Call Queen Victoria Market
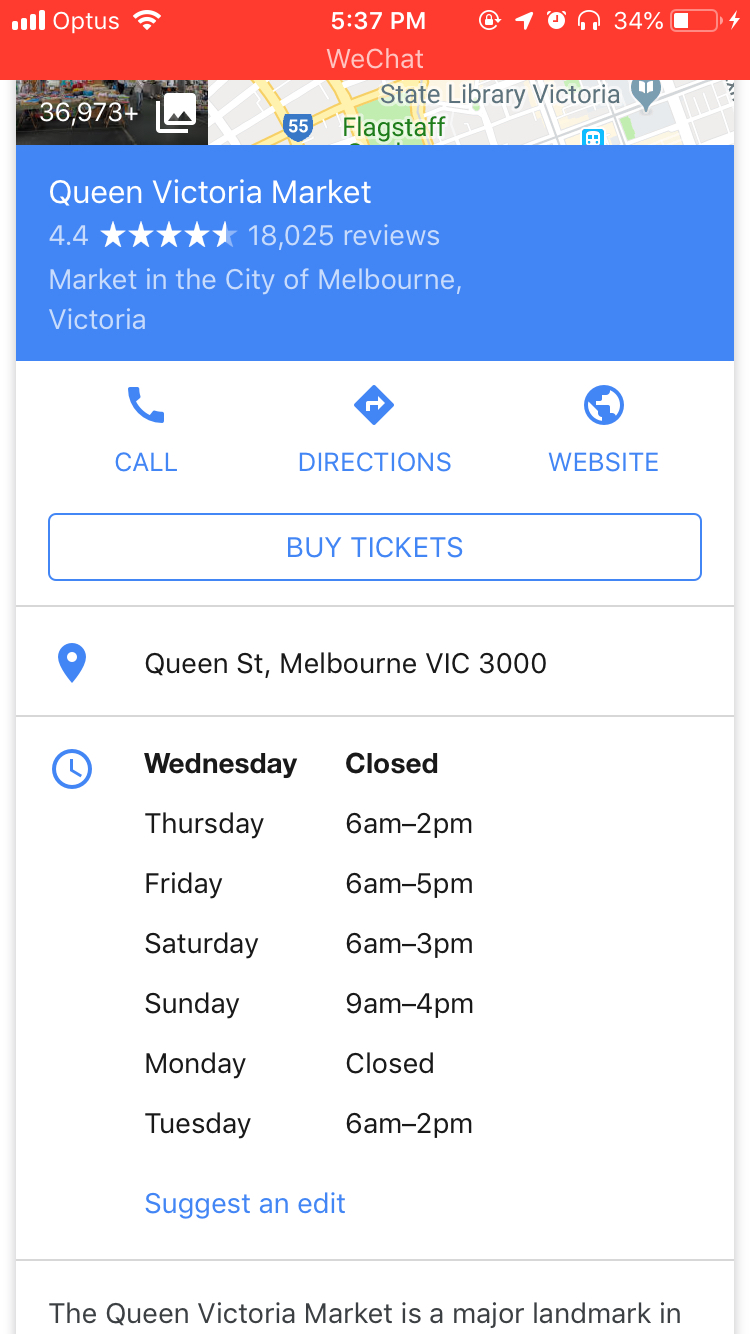The image size is (750, 1334). coord(146,431)
